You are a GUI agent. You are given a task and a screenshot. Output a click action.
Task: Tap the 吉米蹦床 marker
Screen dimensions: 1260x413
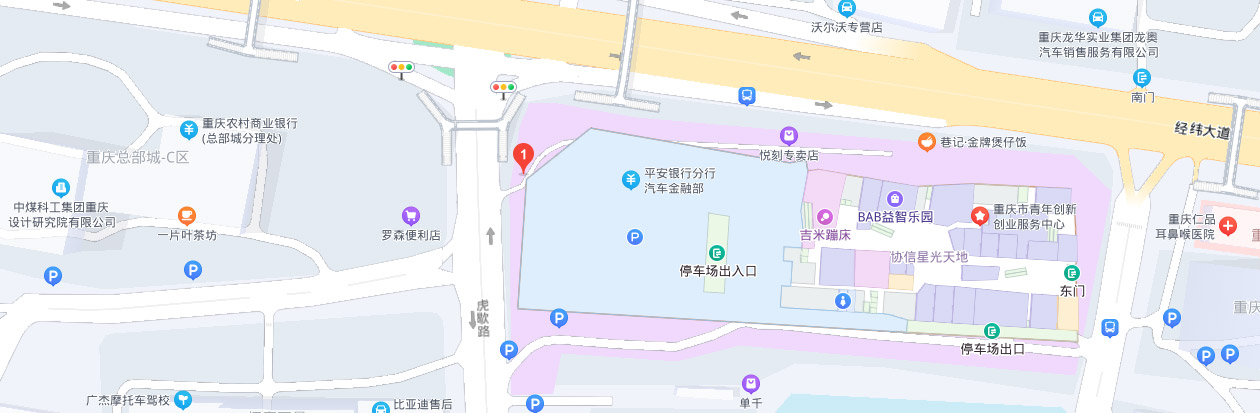pos(825,217)
